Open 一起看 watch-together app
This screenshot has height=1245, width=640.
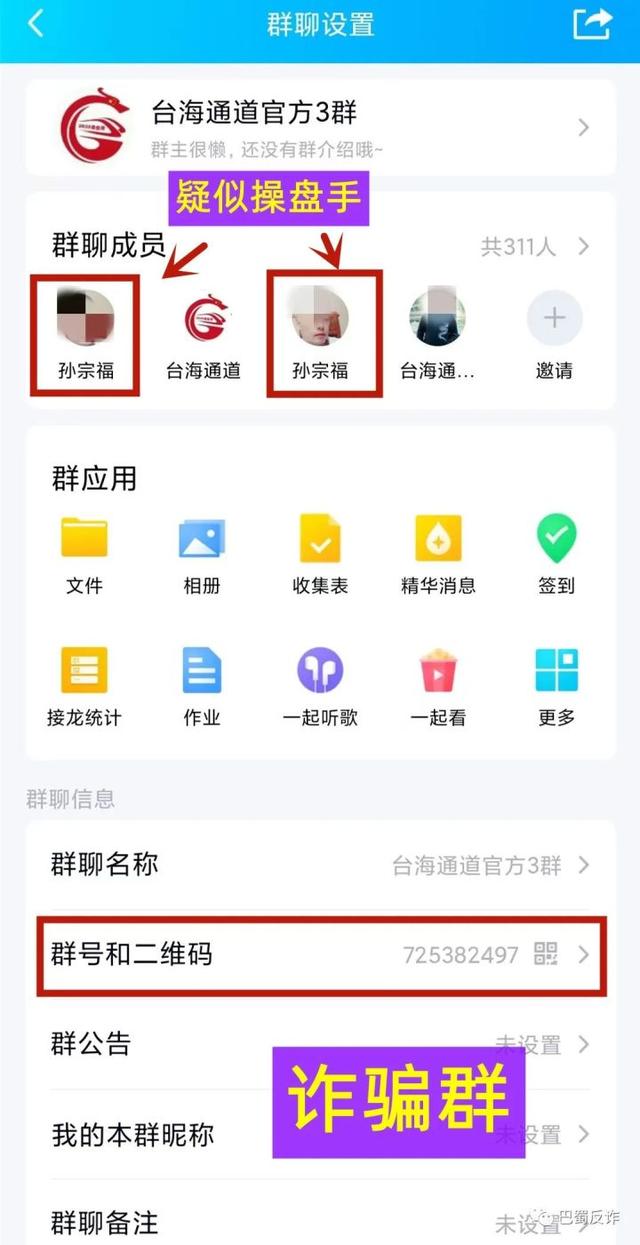[x=438, y=686]
